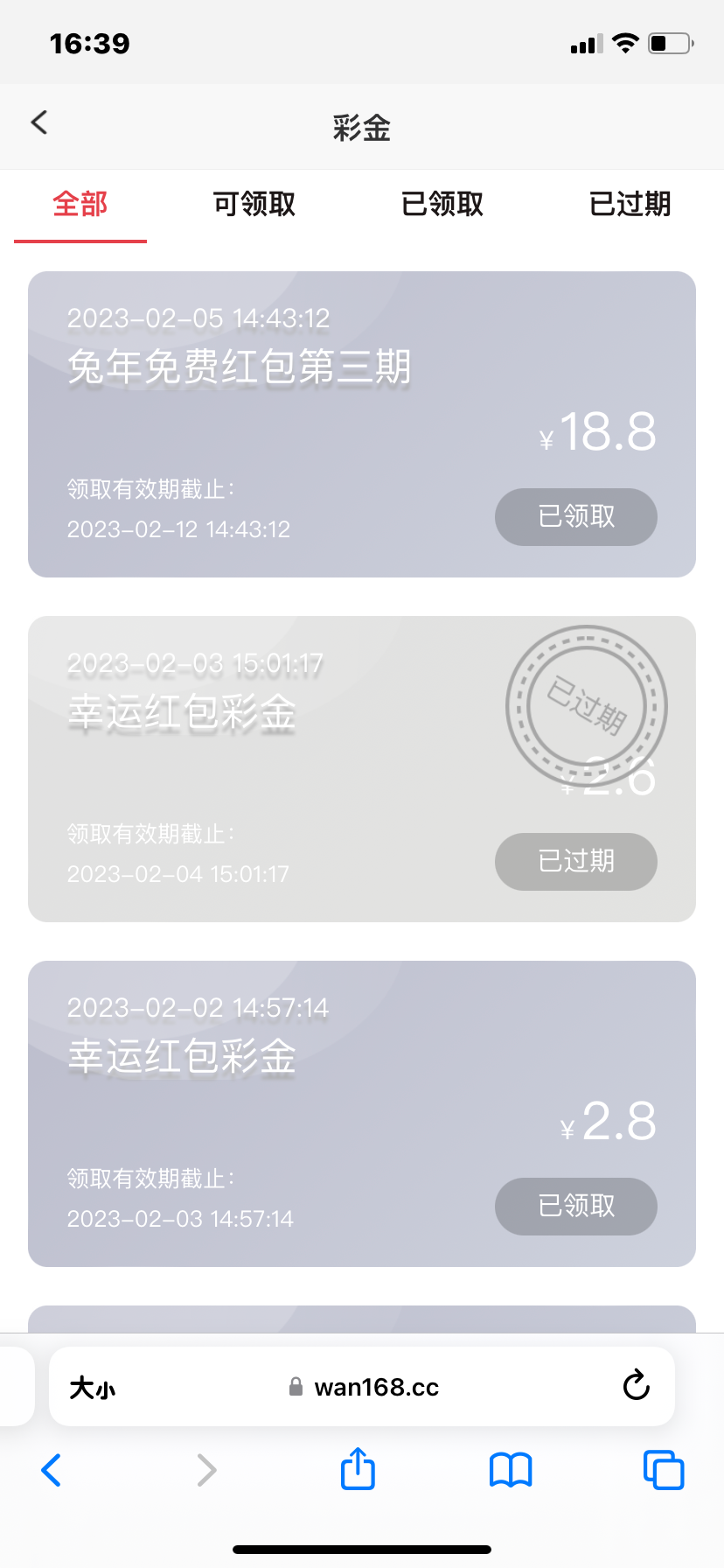Open the 大小 text size menu
The width and height of the screenshot is (724, 1568).
pos(93,1388)
